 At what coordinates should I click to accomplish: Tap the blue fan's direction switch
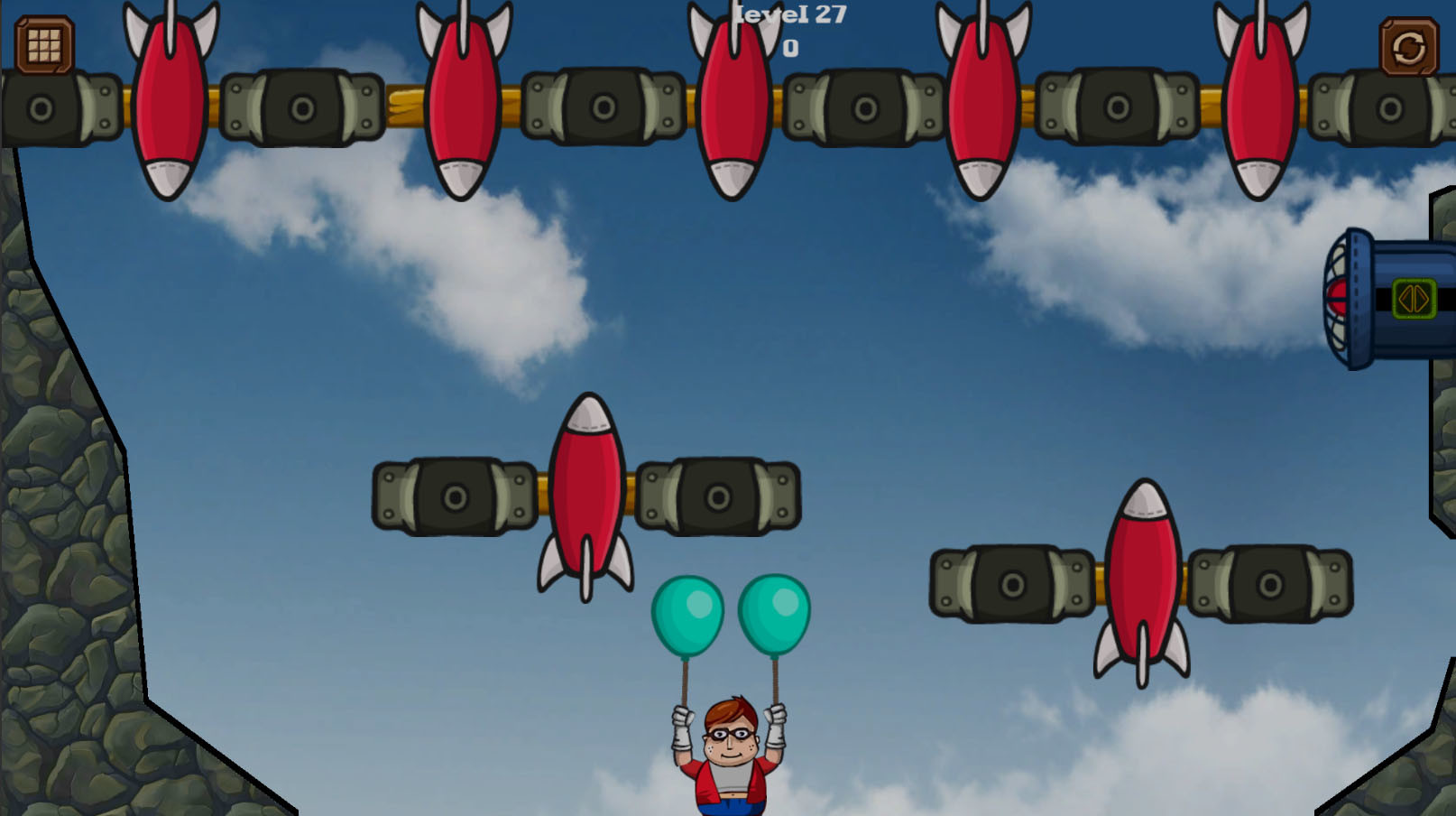coord(1413,299)
